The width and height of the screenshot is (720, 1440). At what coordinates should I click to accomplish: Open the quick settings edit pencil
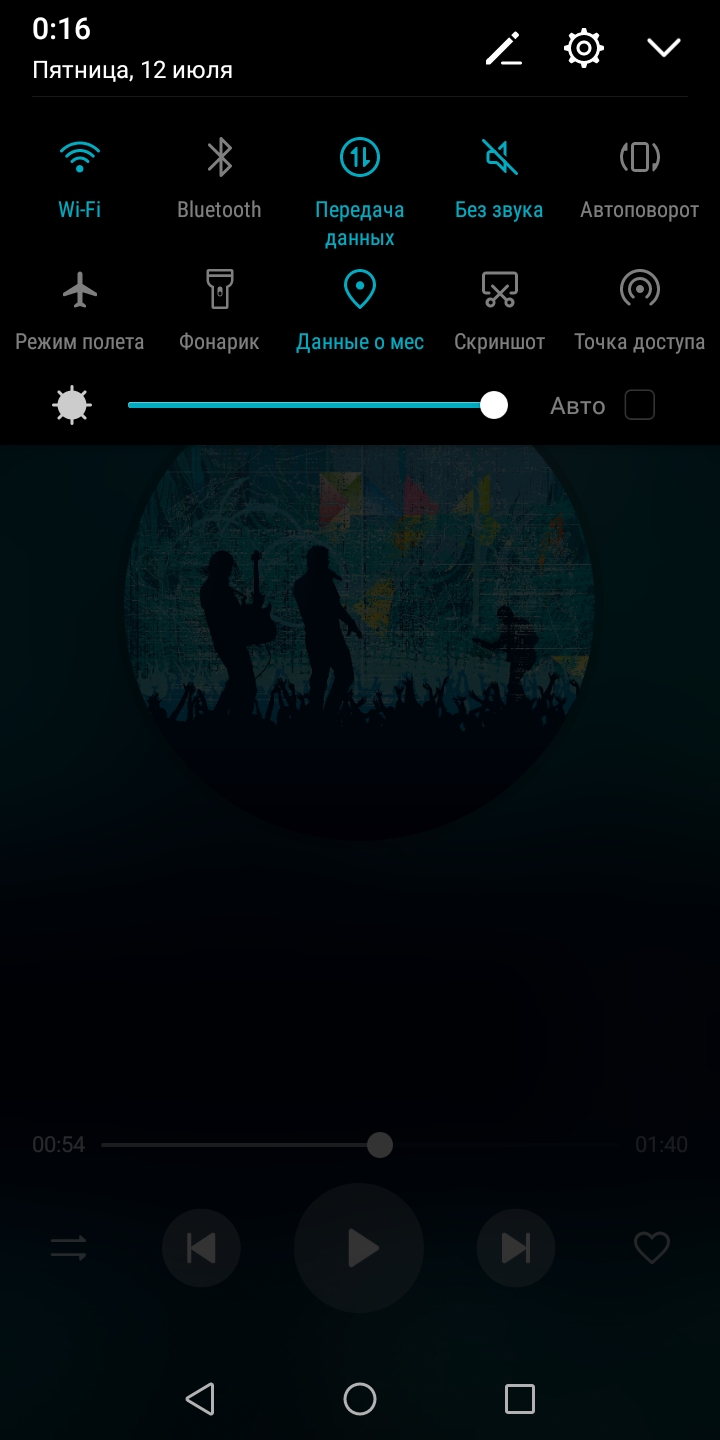point(504,48)
